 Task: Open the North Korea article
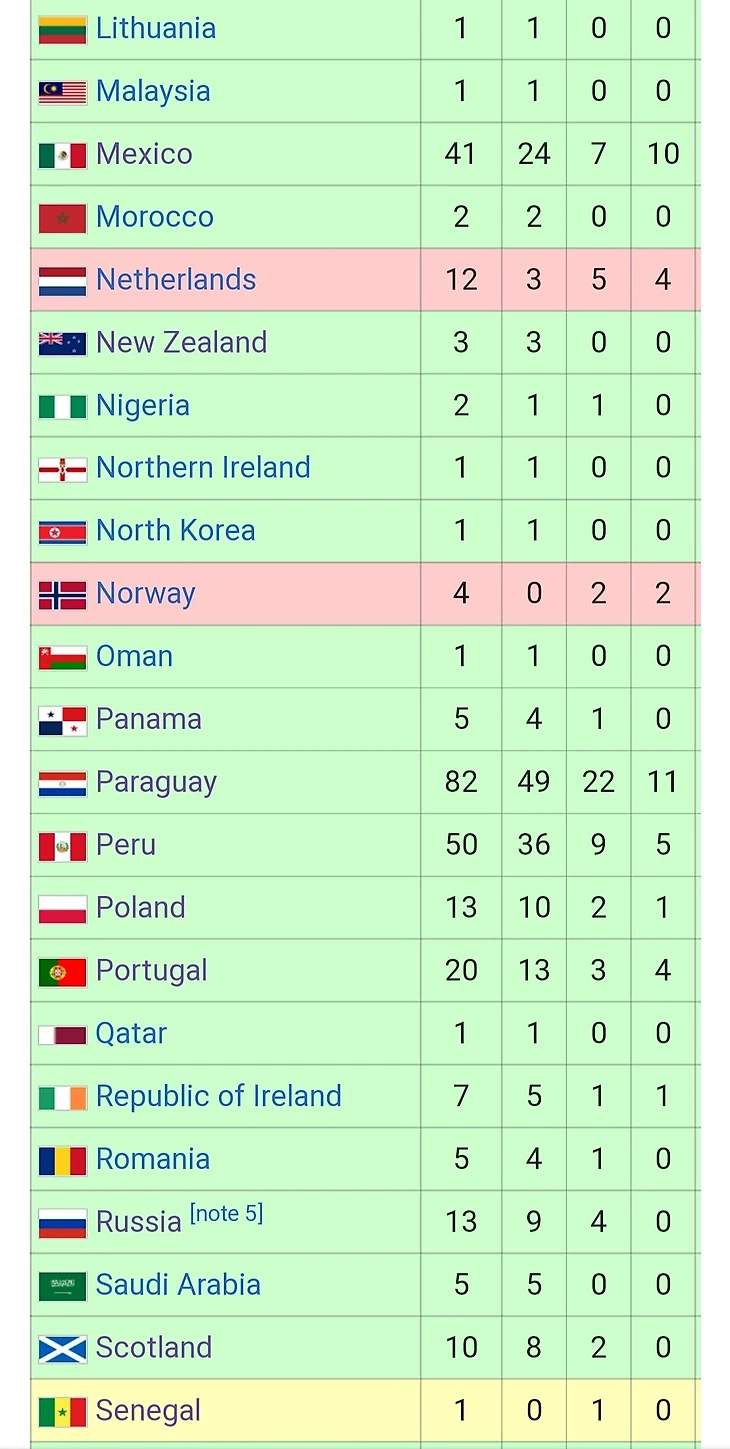pos(175,530)
